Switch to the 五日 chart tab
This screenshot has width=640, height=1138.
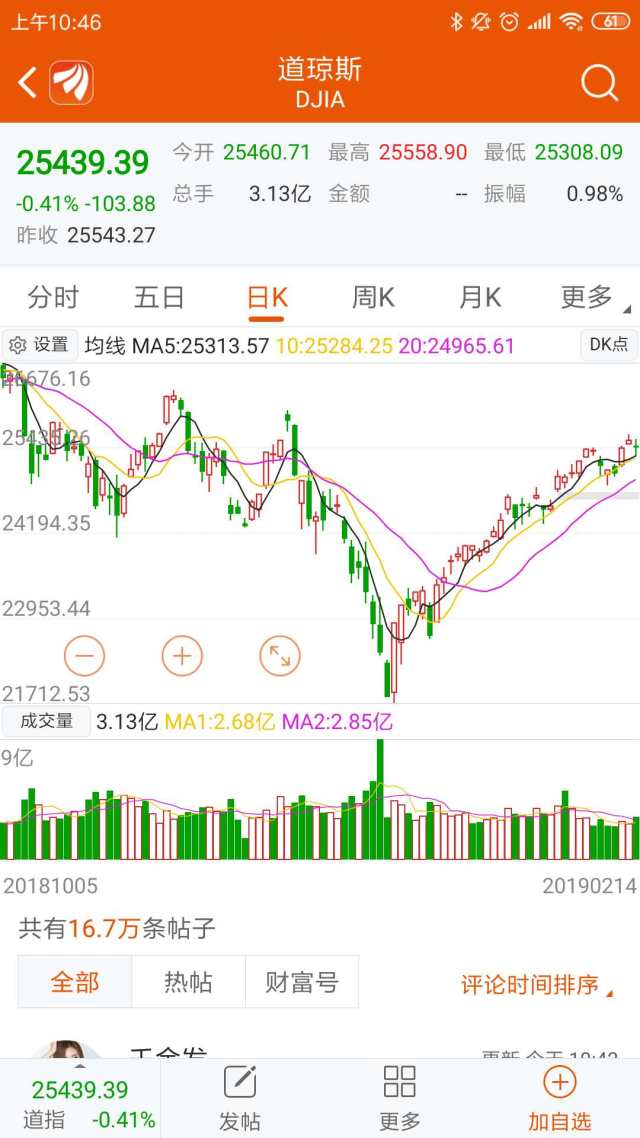click(159, 298)
